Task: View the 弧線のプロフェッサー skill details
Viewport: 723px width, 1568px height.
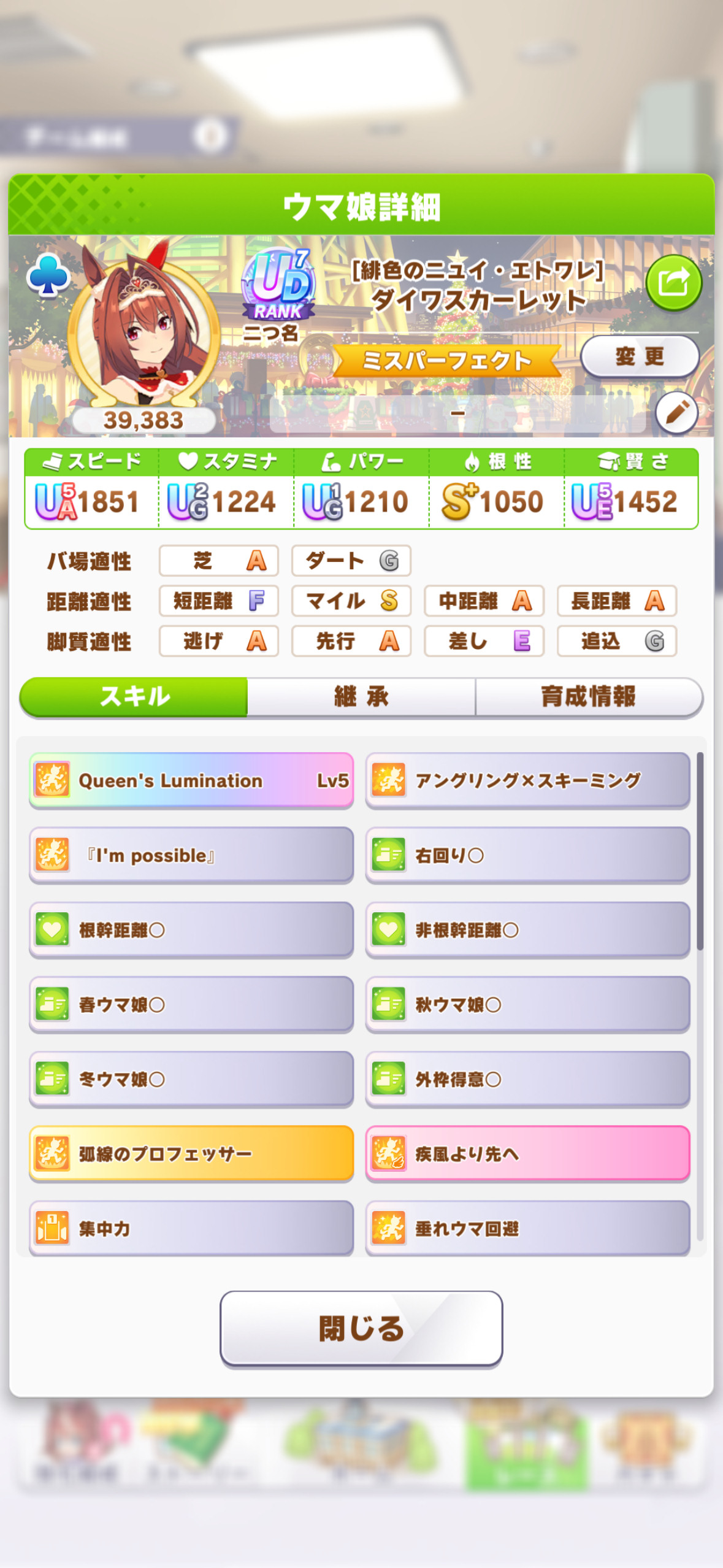Action: coord(191,1154)
